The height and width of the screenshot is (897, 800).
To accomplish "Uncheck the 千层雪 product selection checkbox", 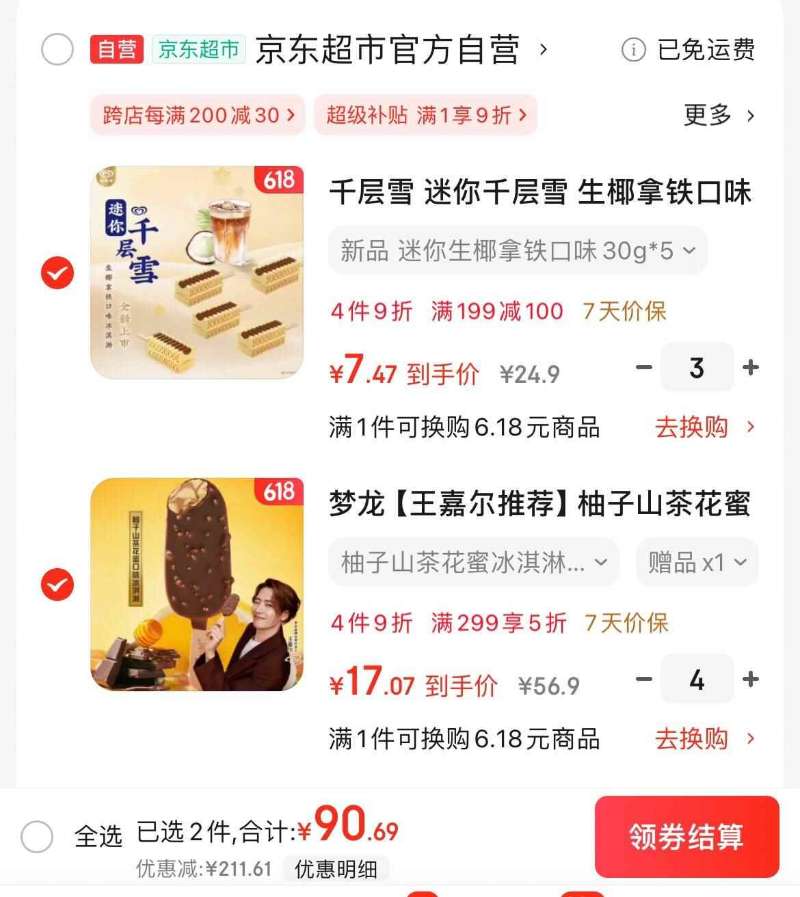I will [x=57, y=270].
